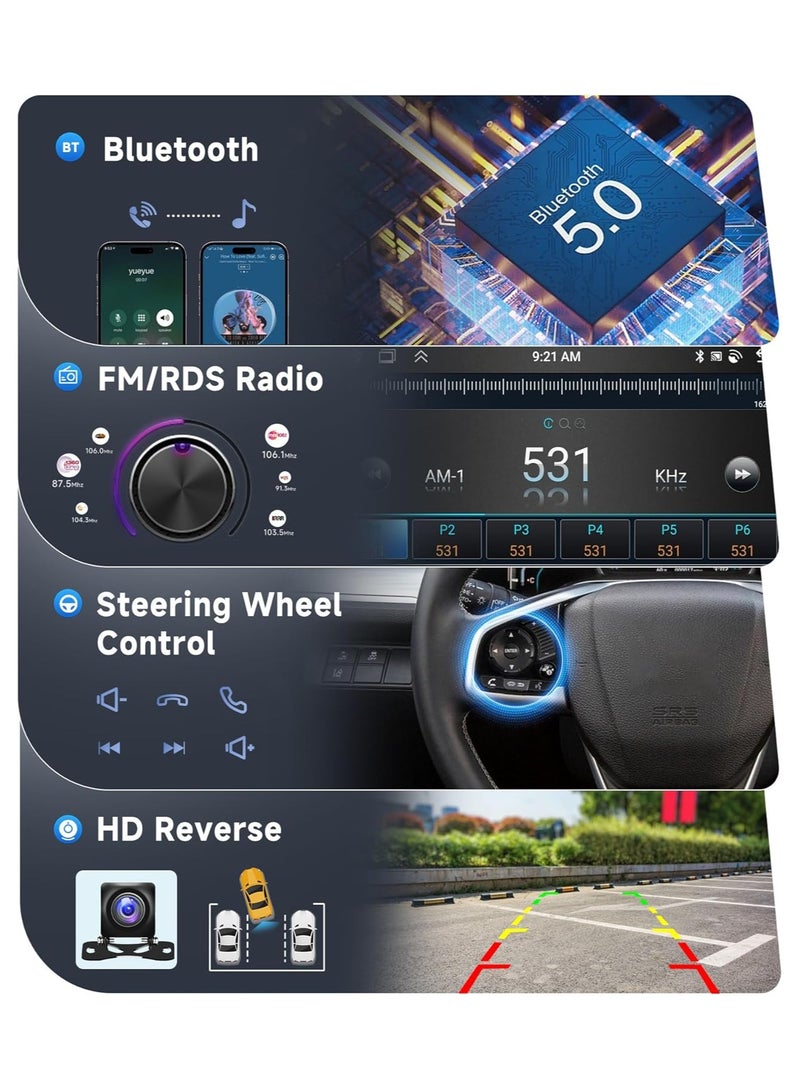Screen dimensions: 800x1091
Task: Tap the Bluetooth icon in the radio status bar
Action: [x=700, y=354]
